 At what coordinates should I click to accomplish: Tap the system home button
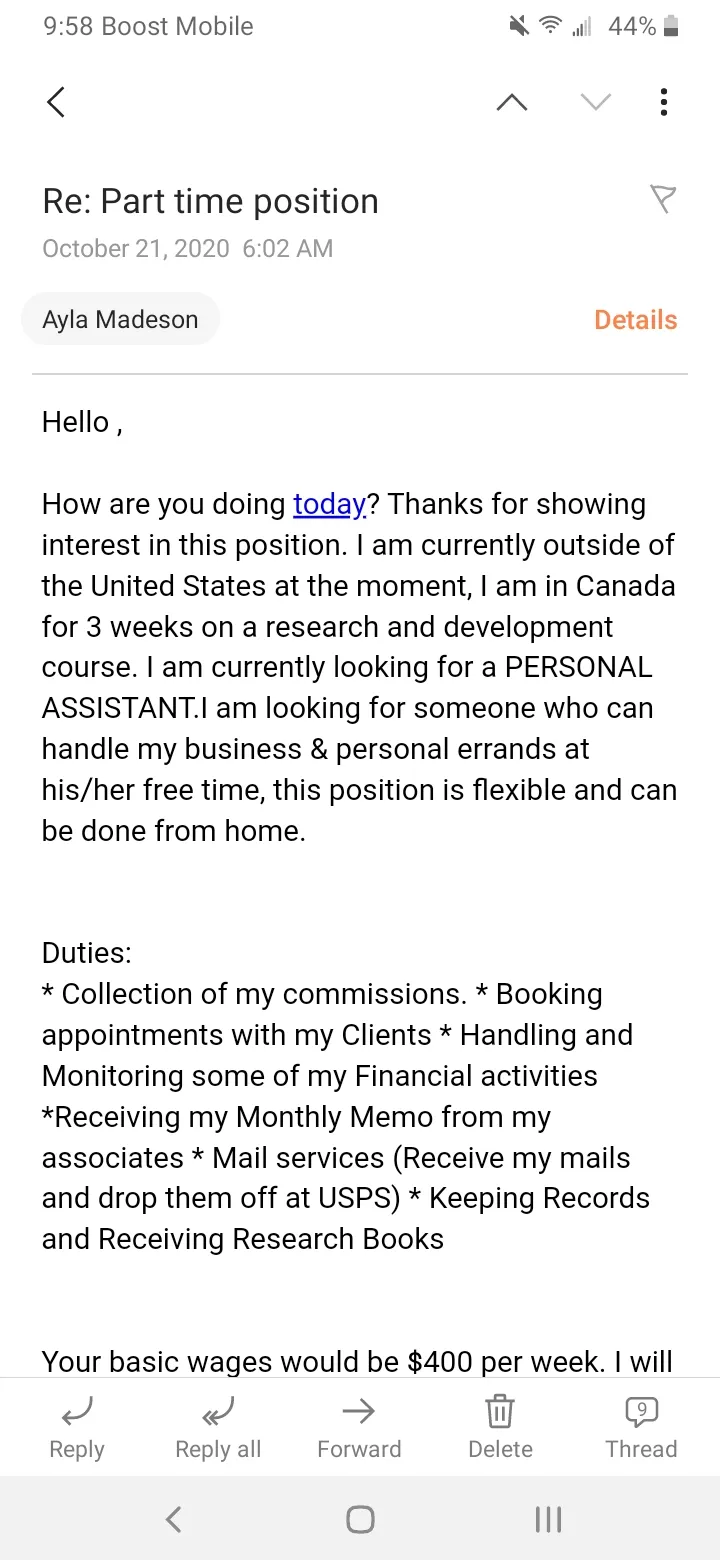360,1520
